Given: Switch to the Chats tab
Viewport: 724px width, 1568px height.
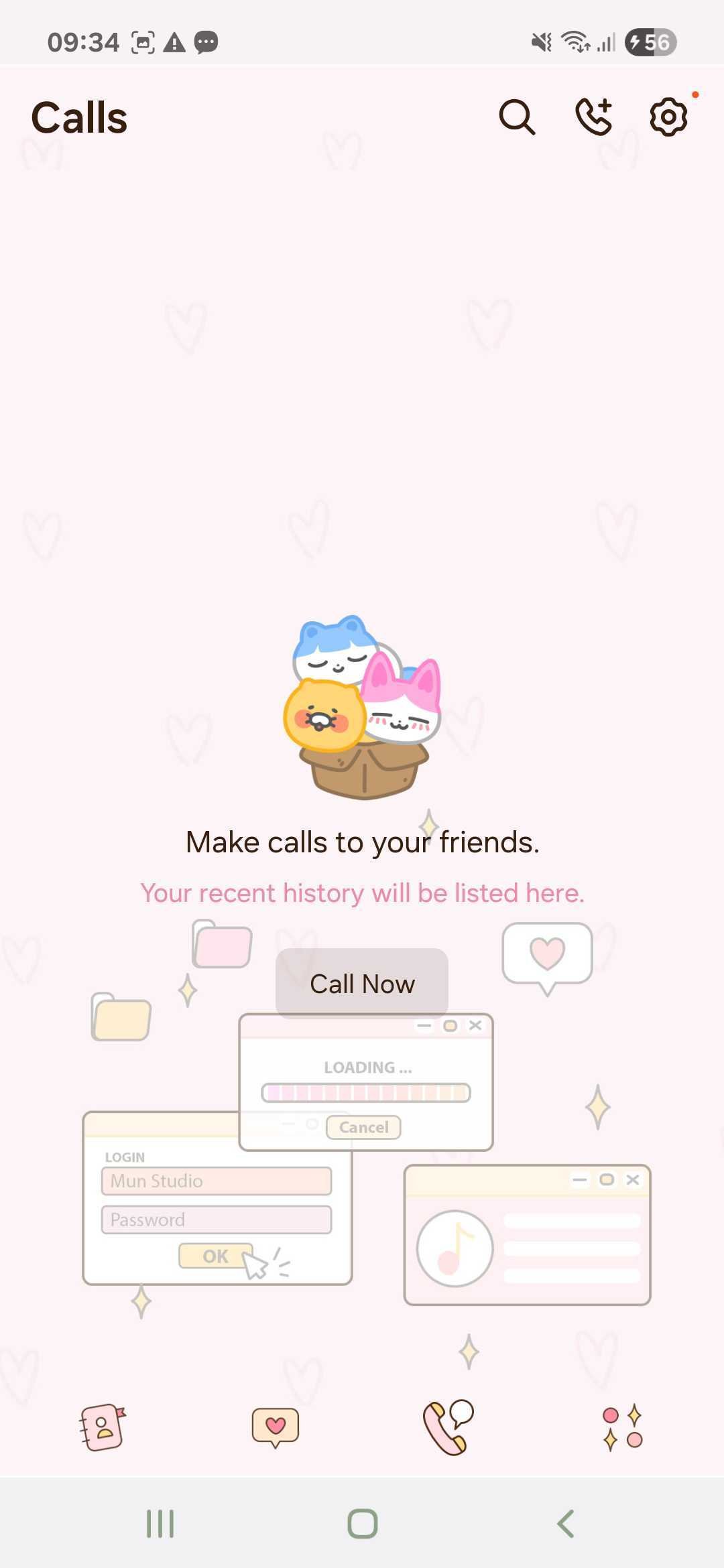Looking at the screenshot, I should pyautogui.click(x=275, y=1427).
